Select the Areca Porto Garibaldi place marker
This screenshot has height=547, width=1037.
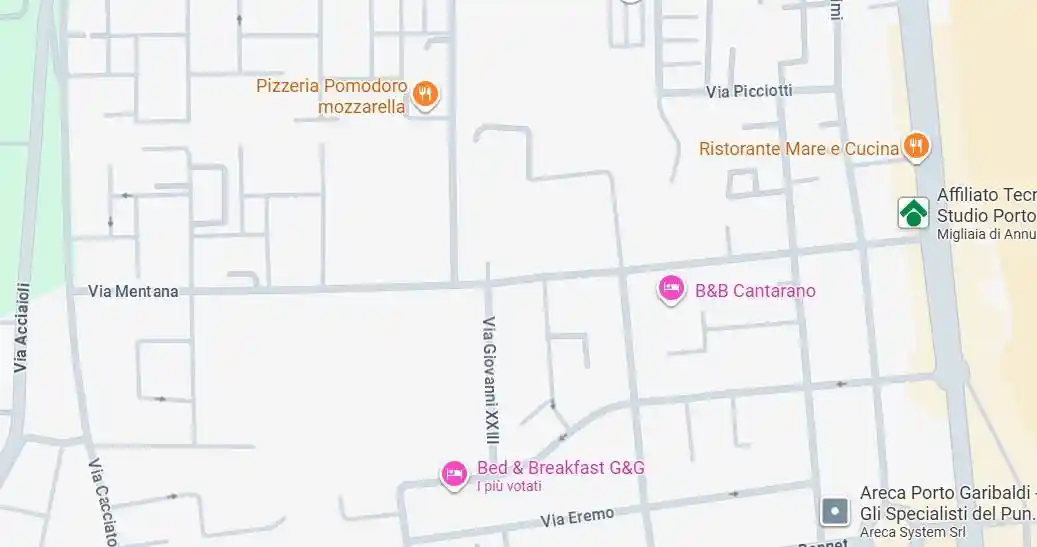pos(835,512)
